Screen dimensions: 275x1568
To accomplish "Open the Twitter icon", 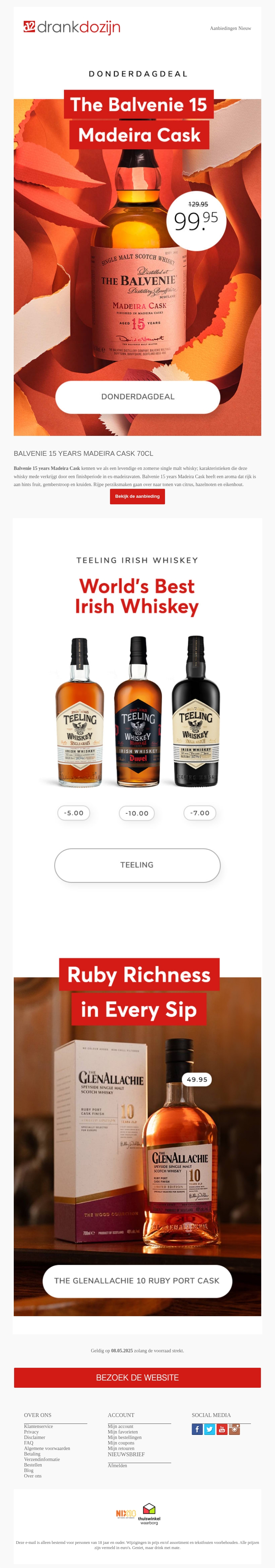I will coord(209,1429).
